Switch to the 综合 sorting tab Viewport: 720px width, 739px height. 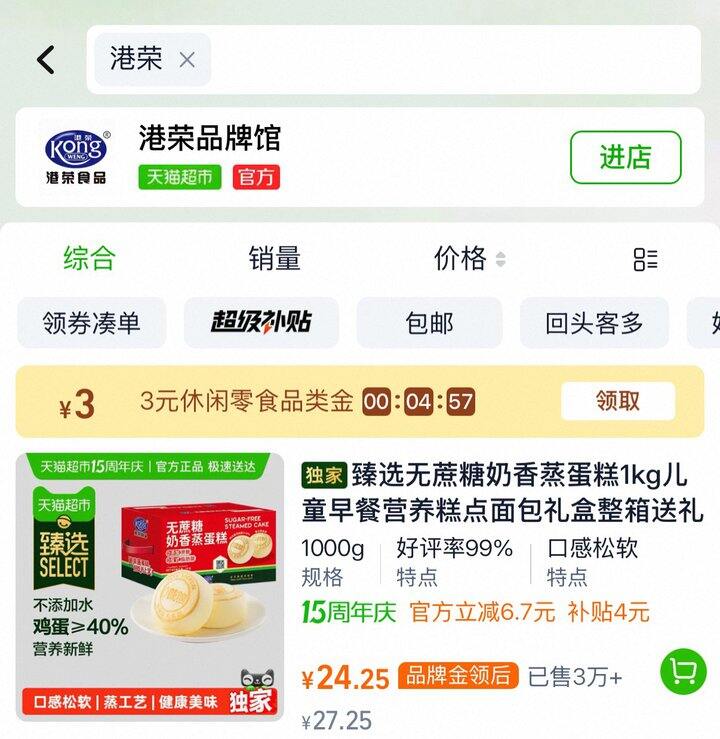point(89,259)
